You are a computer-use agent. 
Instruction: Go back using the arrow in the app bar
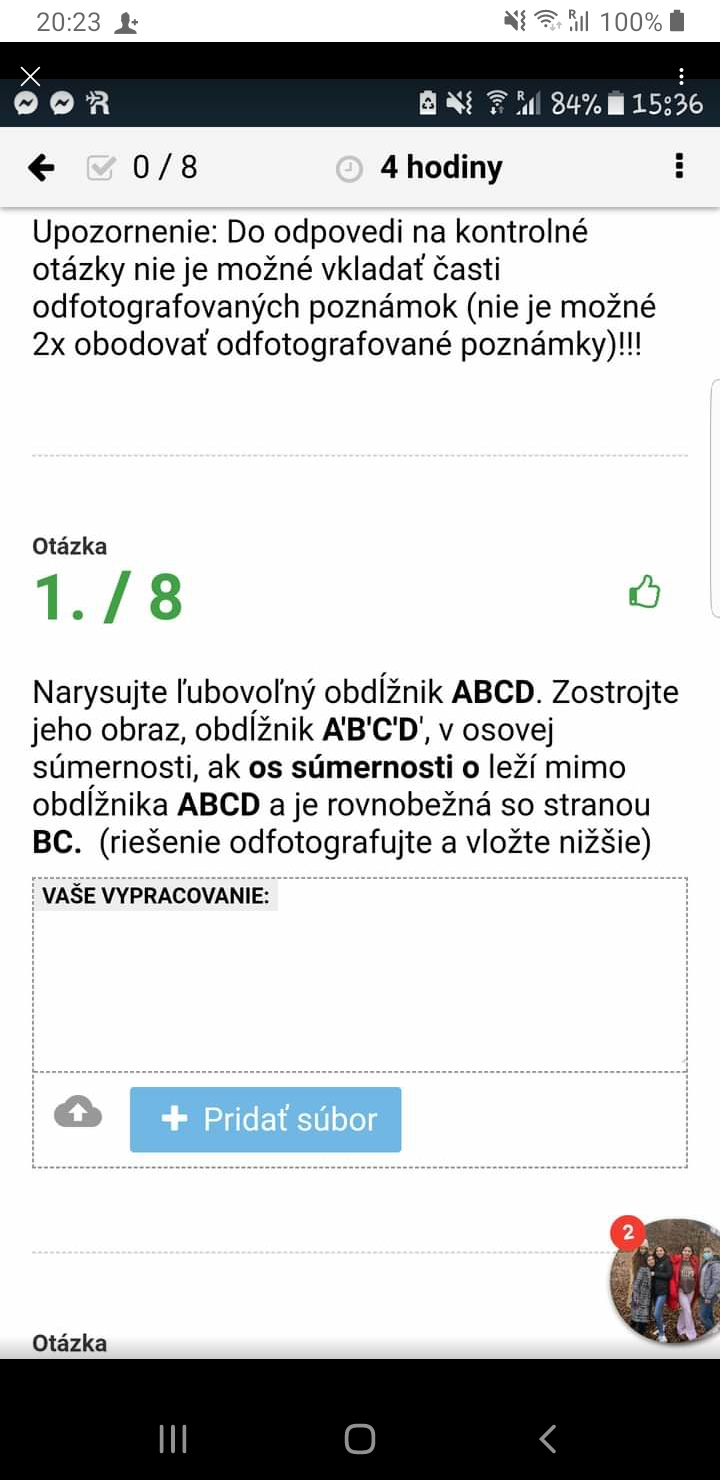pos(42,167)
